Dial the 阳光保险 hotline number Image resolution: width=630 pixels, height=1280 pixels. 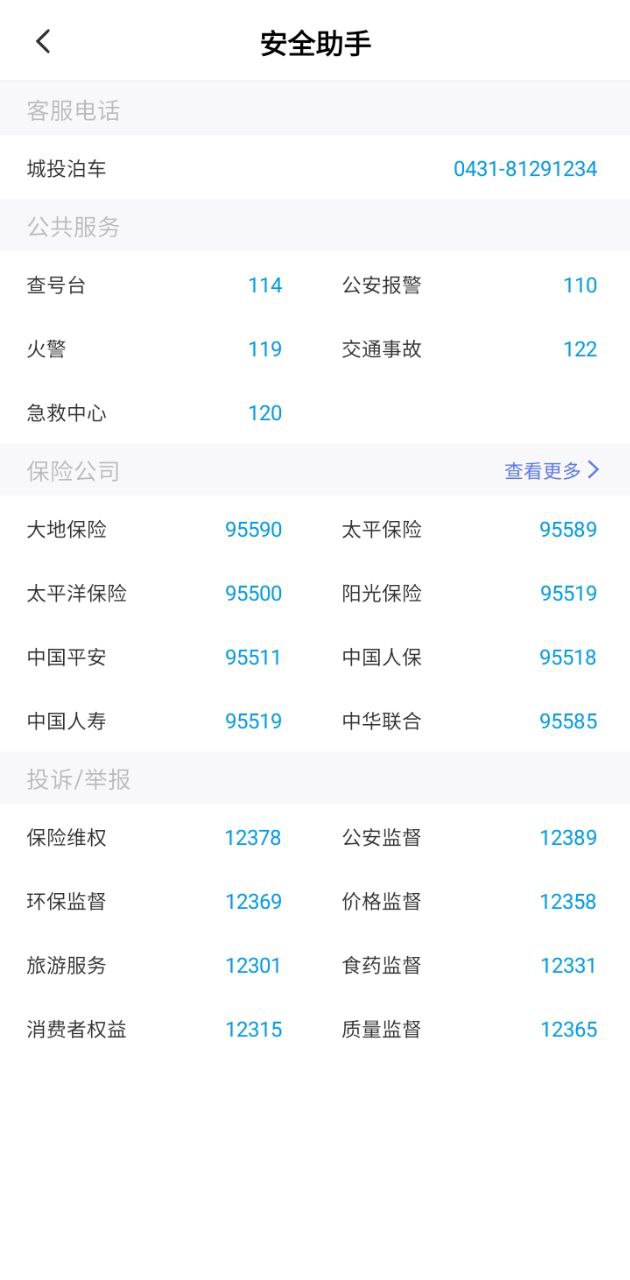click(x=568, y=594)
